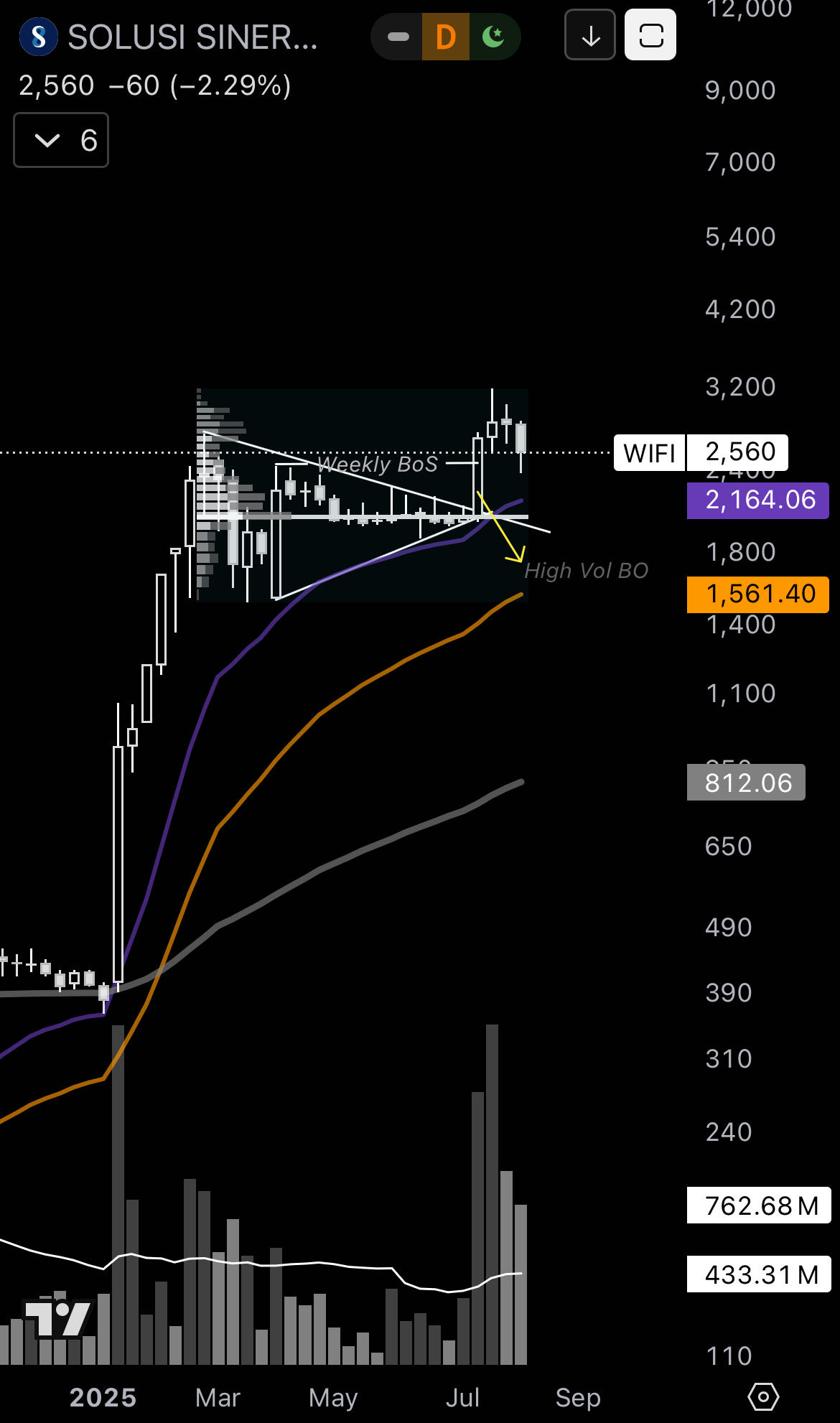This screenshot has width=840, height=1423.
Task: Open the SOLUSI SINER symbol title
Action: tap(192, 37)
